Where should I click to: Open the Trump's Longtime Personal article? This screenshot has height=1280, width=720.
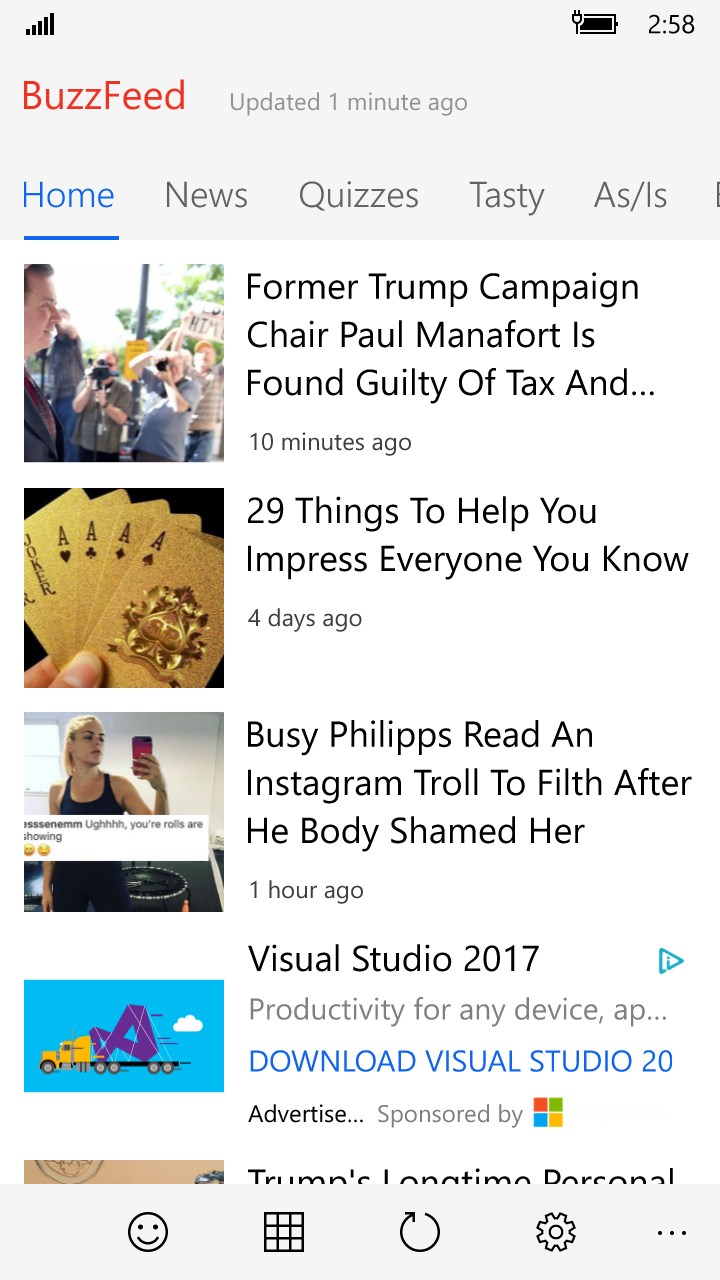460,1174
